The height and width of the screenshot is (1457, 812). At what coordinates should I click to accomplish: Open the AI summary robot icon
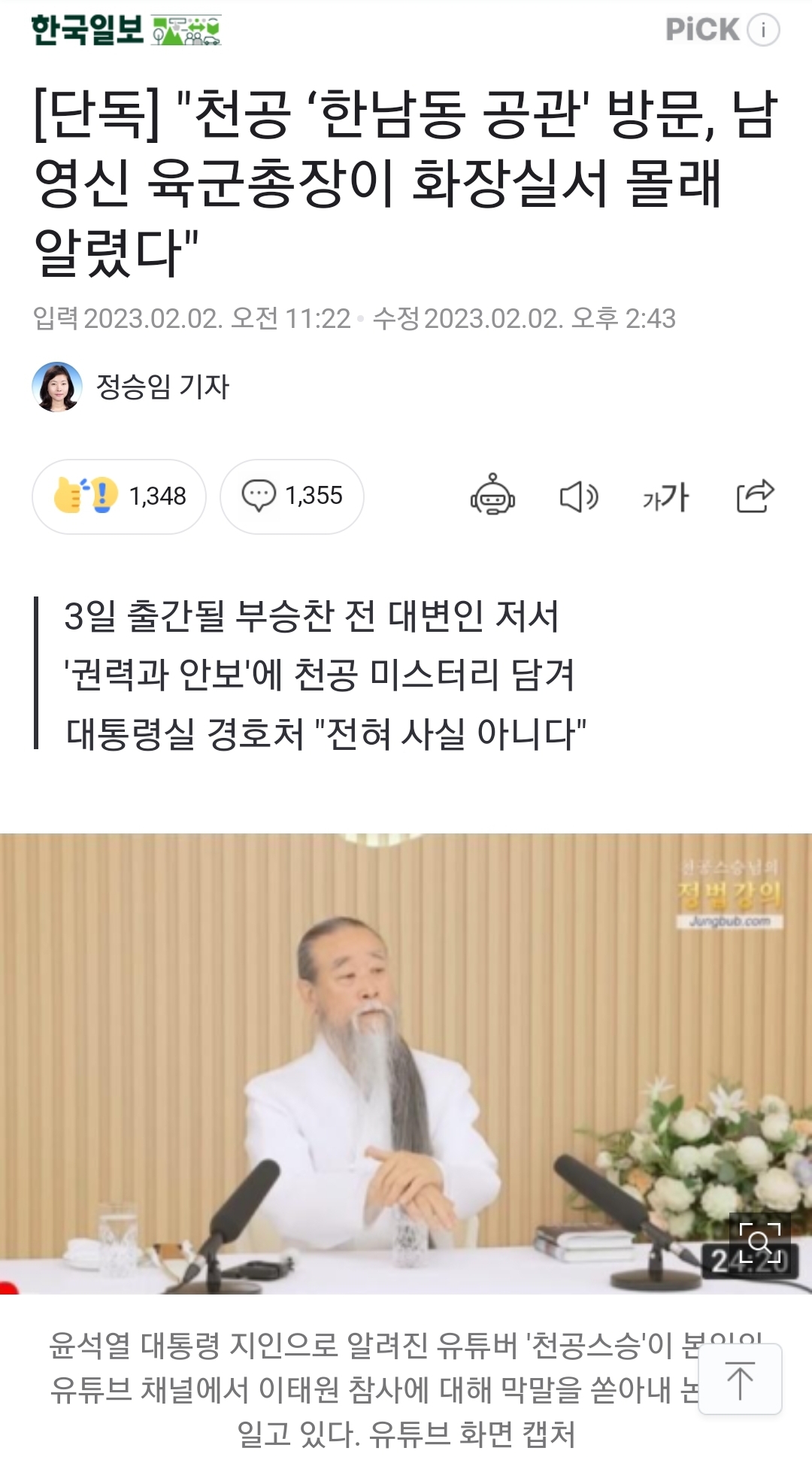pyautogui.click(x=492, y=496)
